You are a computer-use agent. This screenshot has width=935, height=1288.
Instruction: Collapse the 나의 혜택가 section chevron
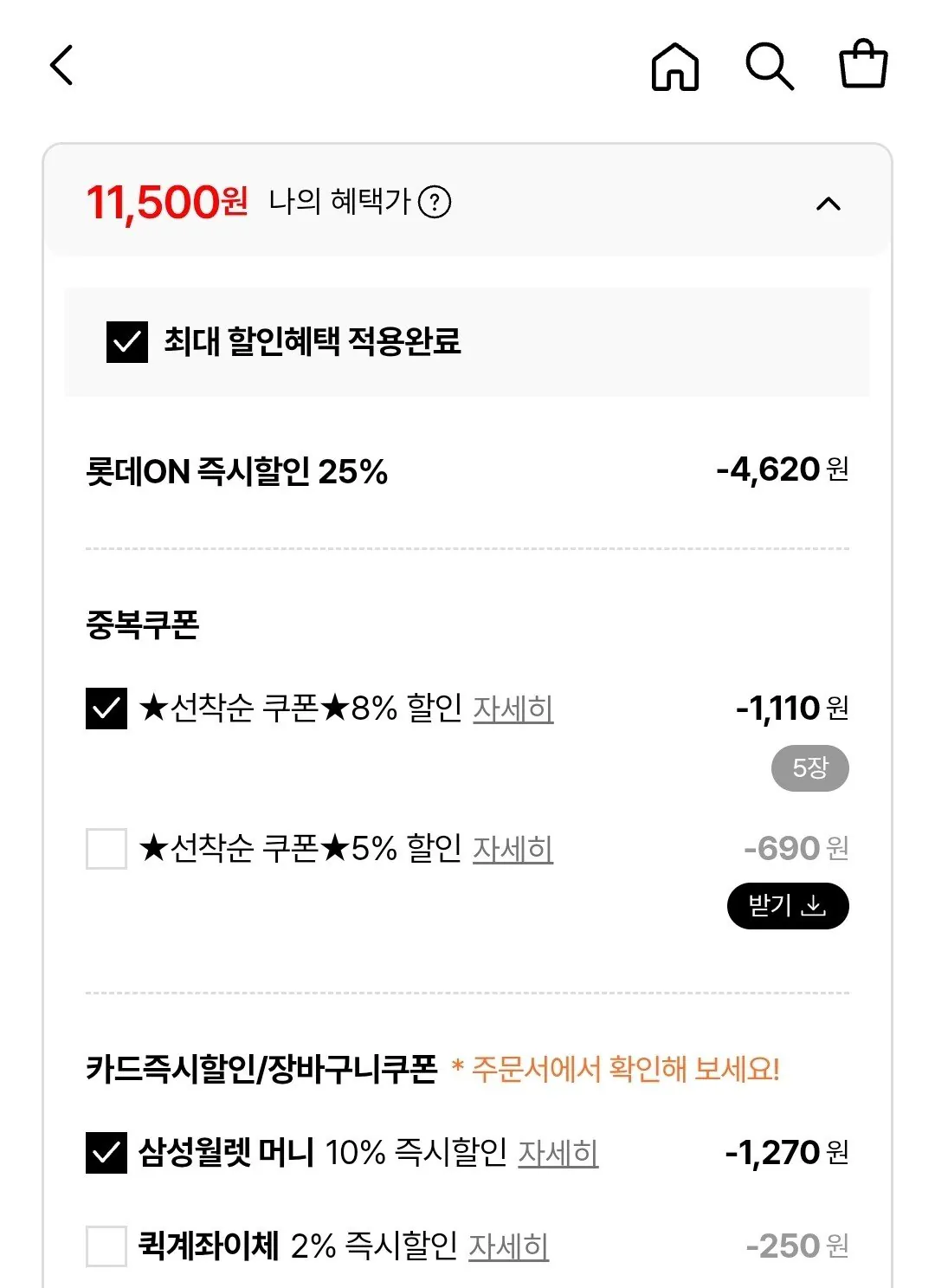[x=829, y=204]
